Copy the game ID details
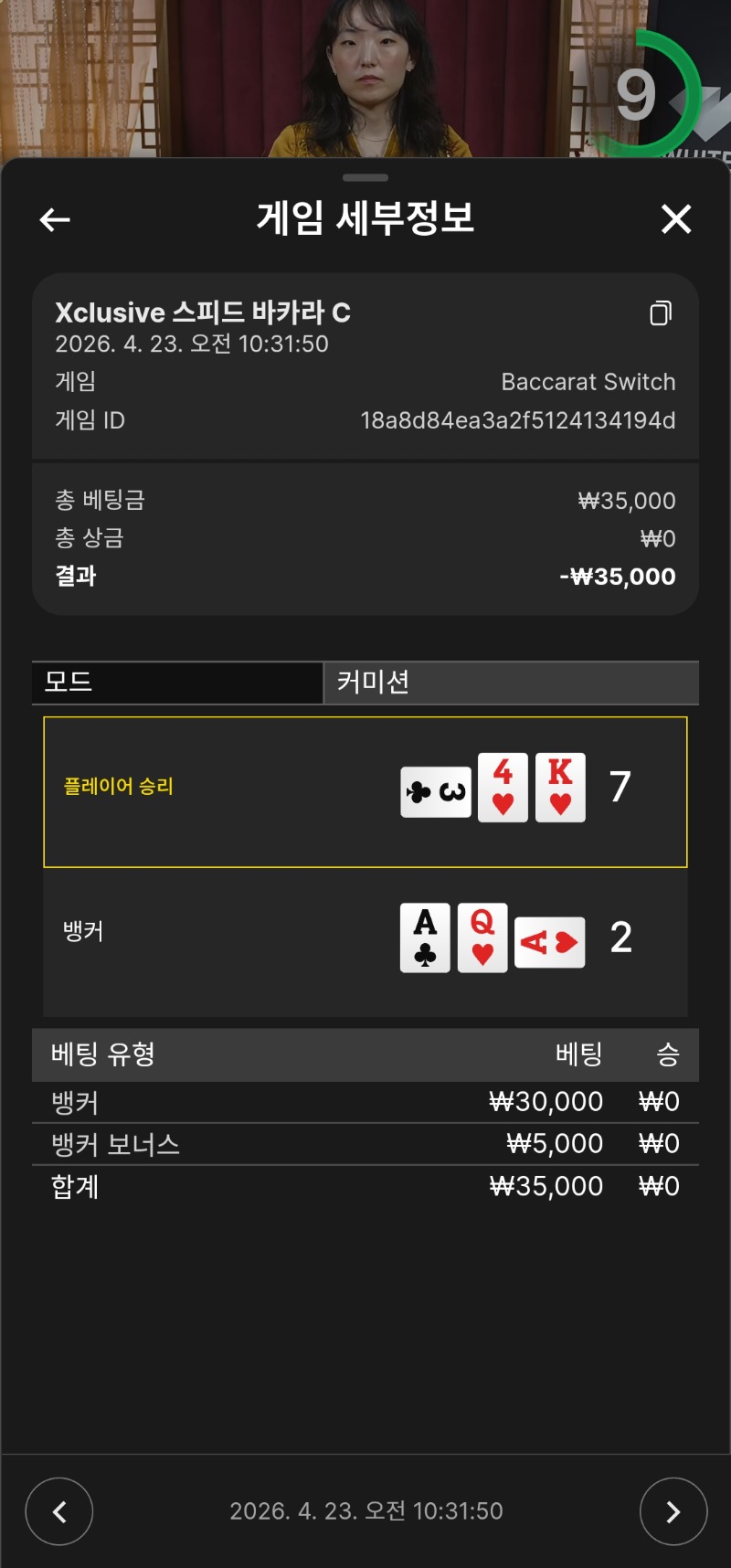 pyautogui.click(x=660, y=313)
